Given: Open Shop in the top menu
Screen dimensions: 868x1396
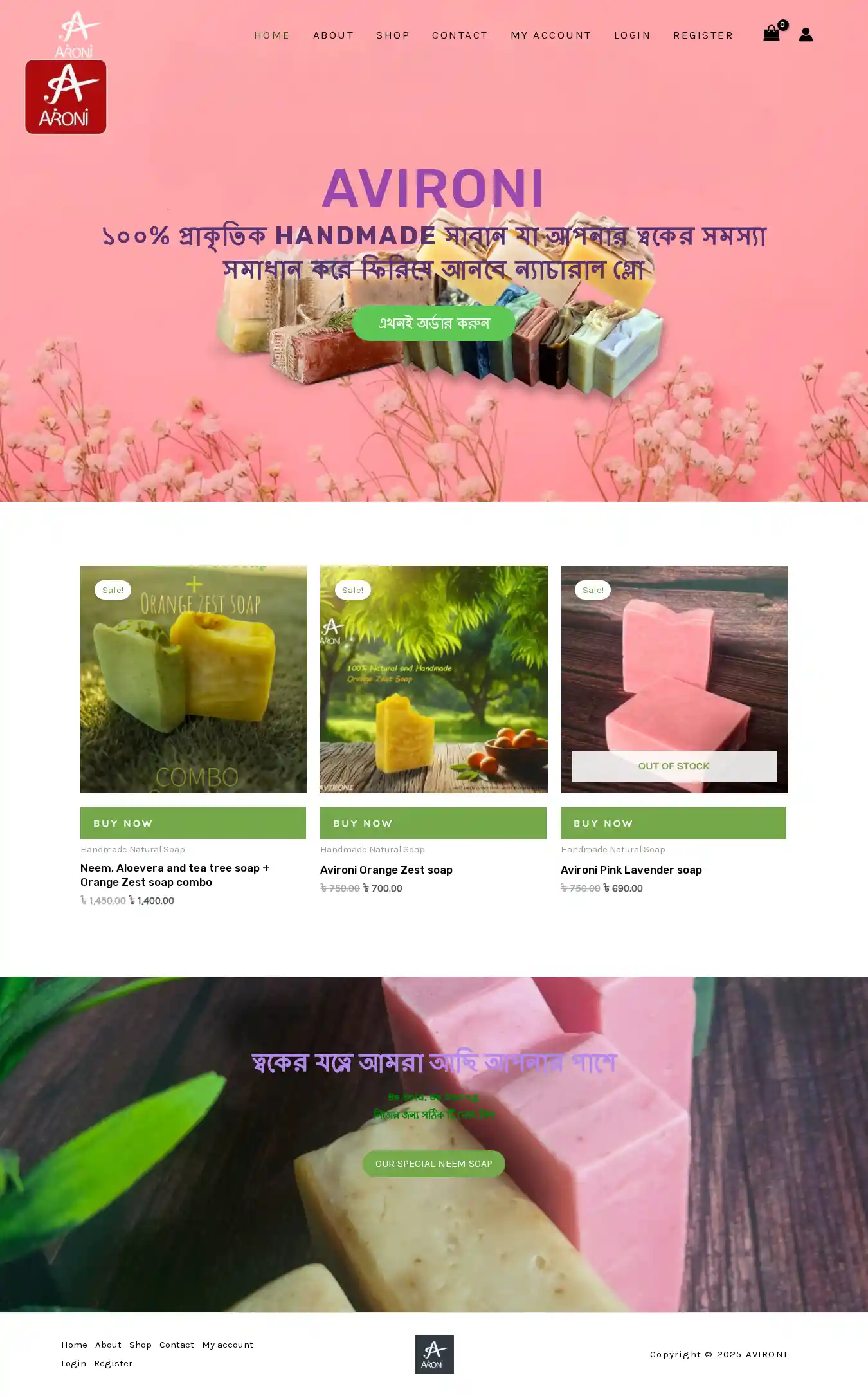Looking at the screenshot, I should [393, 35].
